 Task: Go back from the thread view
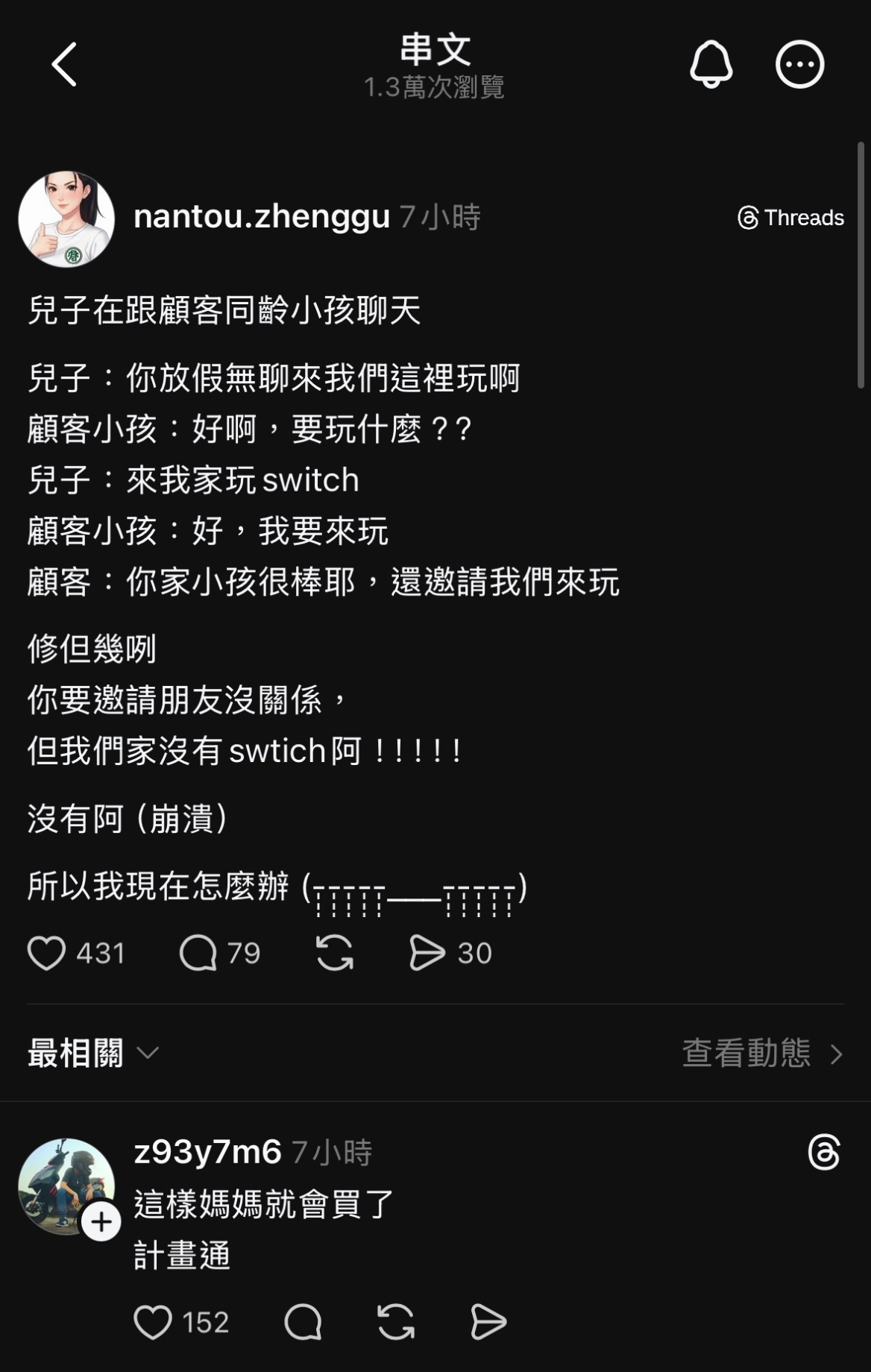[65, 65]
